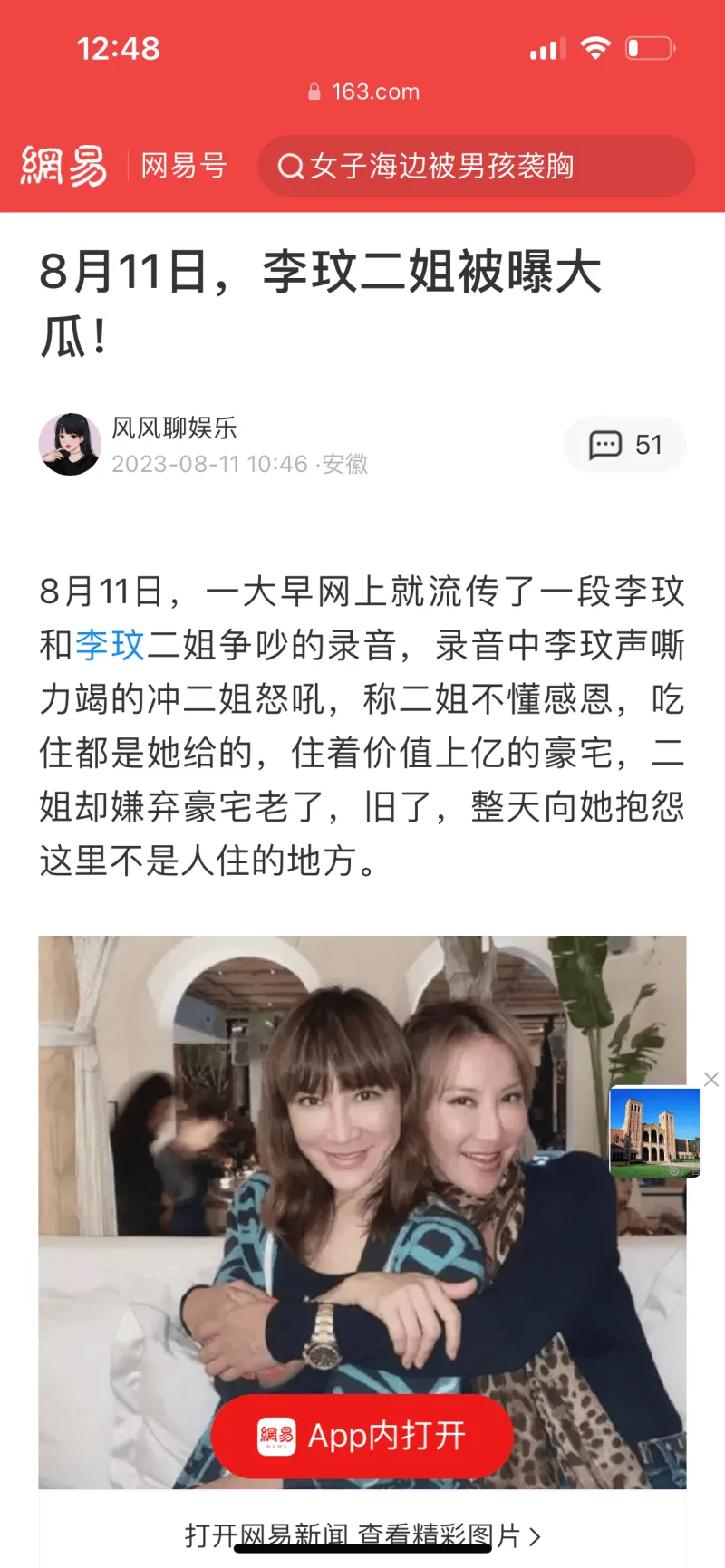
Task: Tap the 163.com address bar
Action: pyautogui.click(x=364, y=91)
